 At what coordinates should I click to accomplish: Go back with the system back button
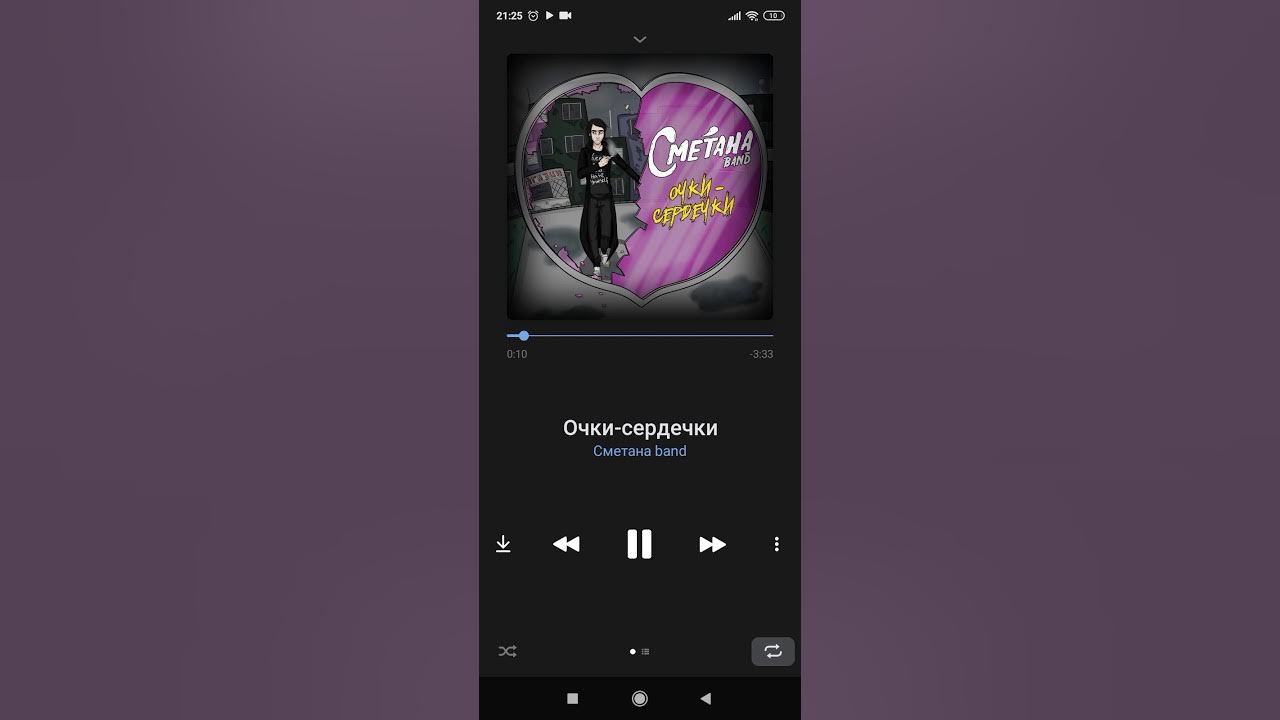point(706,698)
